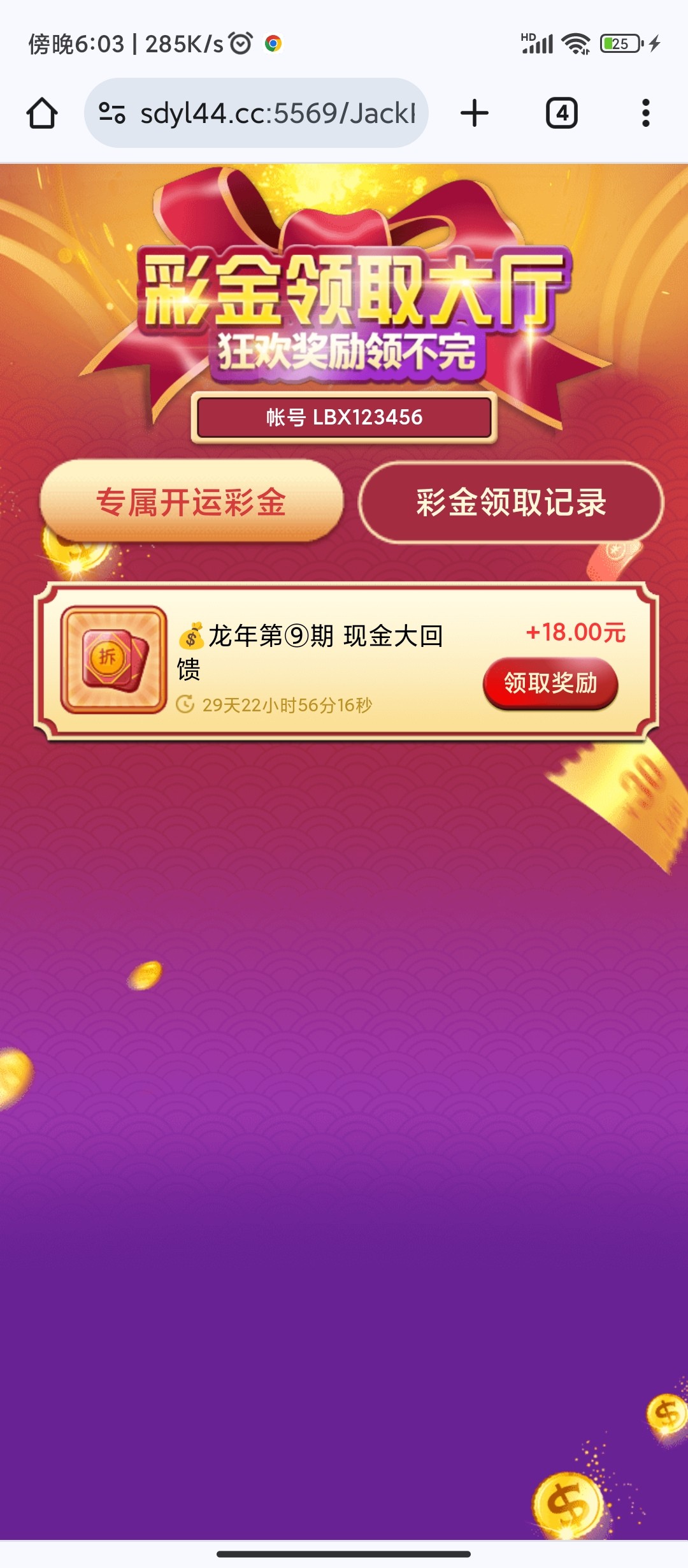The width and height of the screenshot is (688, 1568).
Task: Open site info icon in address bar
Action: click(111, 113)
